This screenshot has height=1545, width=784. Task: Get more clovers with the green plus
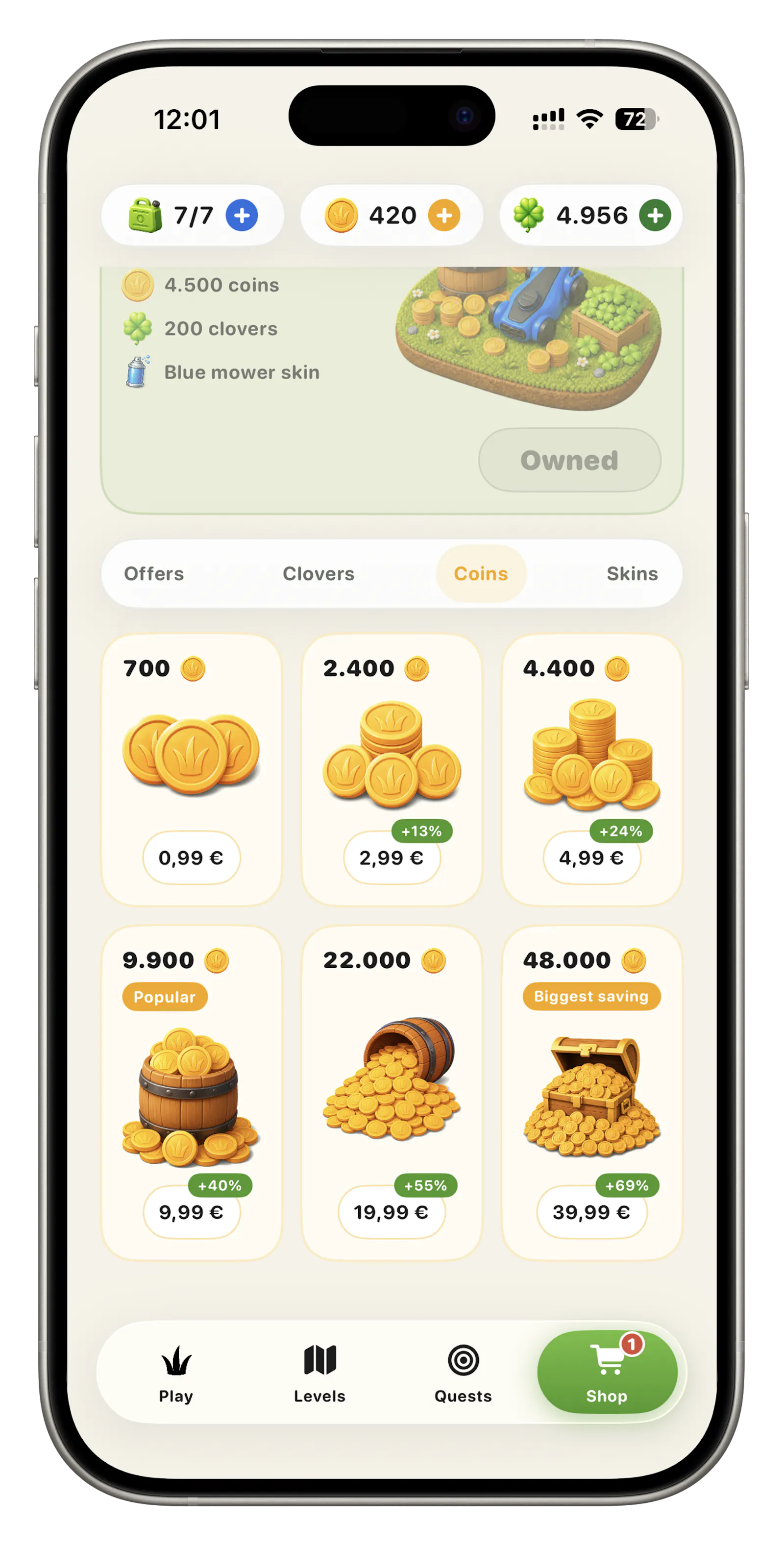click(655, 215)
